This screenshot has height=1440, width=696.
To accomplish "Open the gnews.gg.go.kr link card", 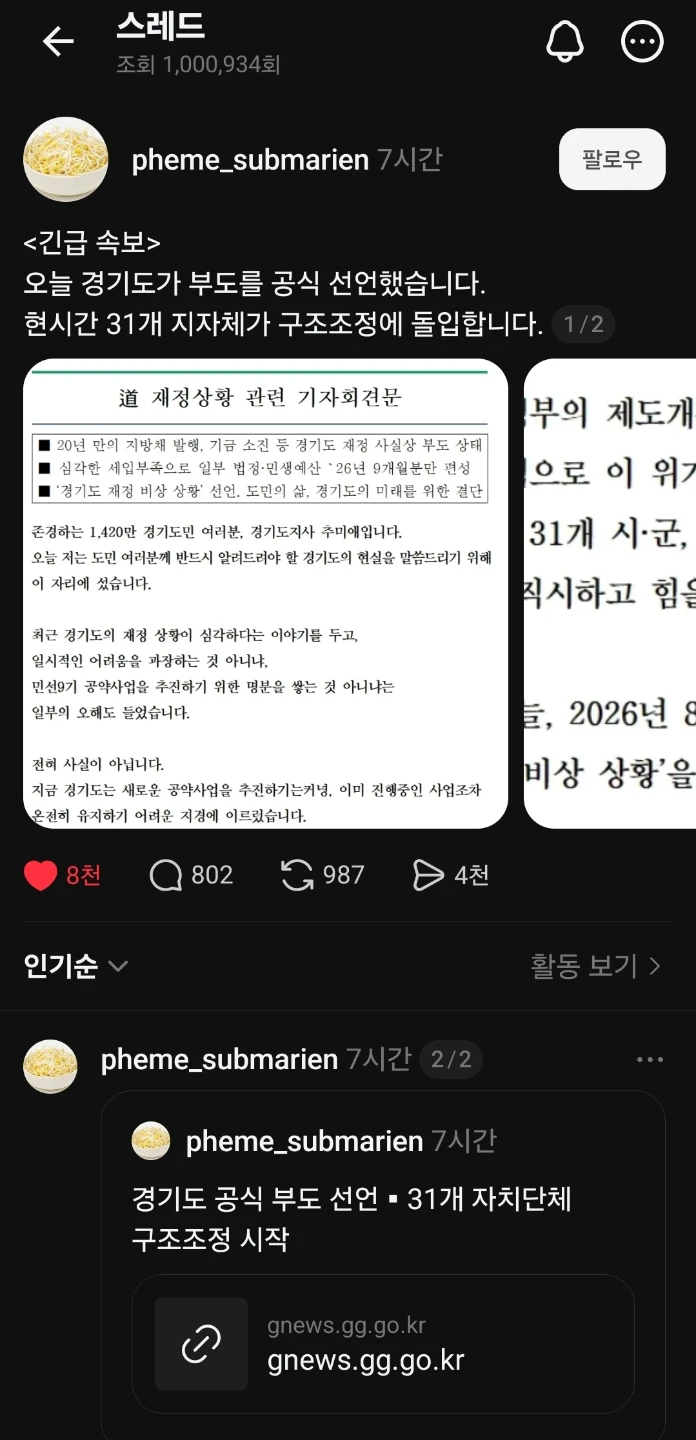I will (x=383, y=1344).
